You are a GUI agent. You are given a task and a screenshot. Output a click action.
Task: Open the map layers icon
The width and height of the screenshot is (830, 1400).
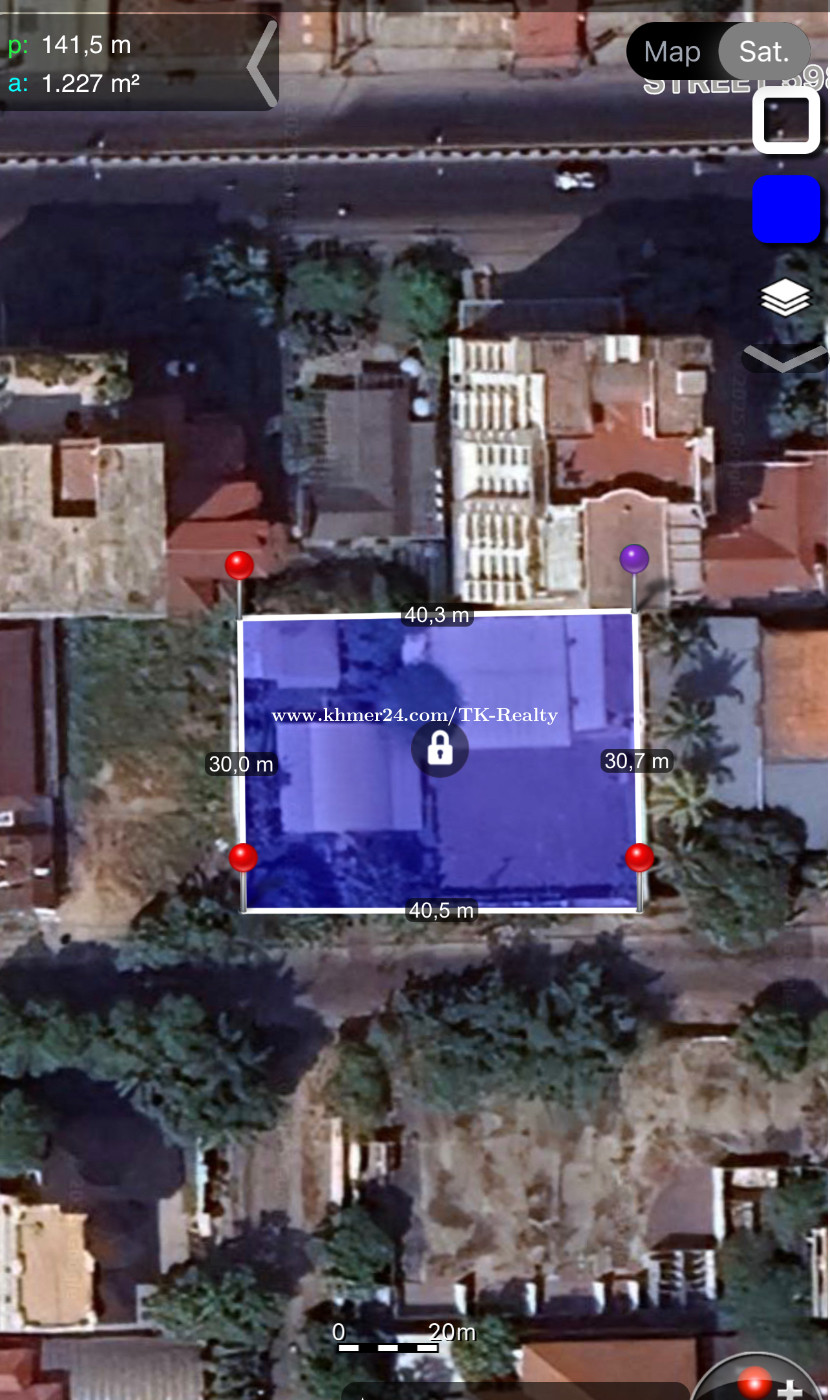point(786,297)
